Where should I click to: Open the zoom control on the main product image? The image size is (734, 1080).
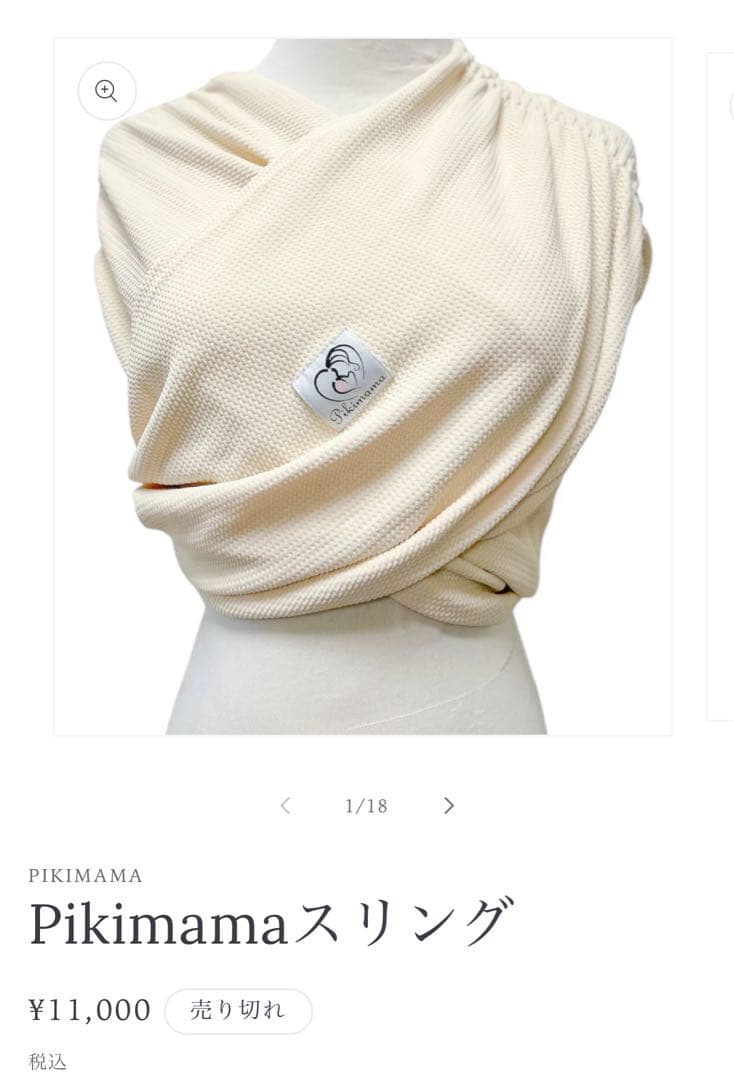coord(105,91)
